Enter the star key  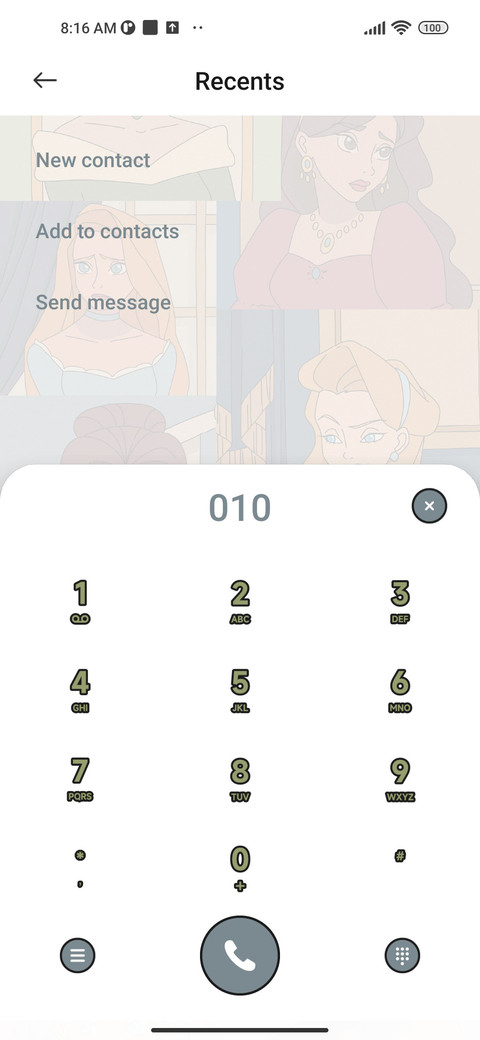click(x=80, y=868)
